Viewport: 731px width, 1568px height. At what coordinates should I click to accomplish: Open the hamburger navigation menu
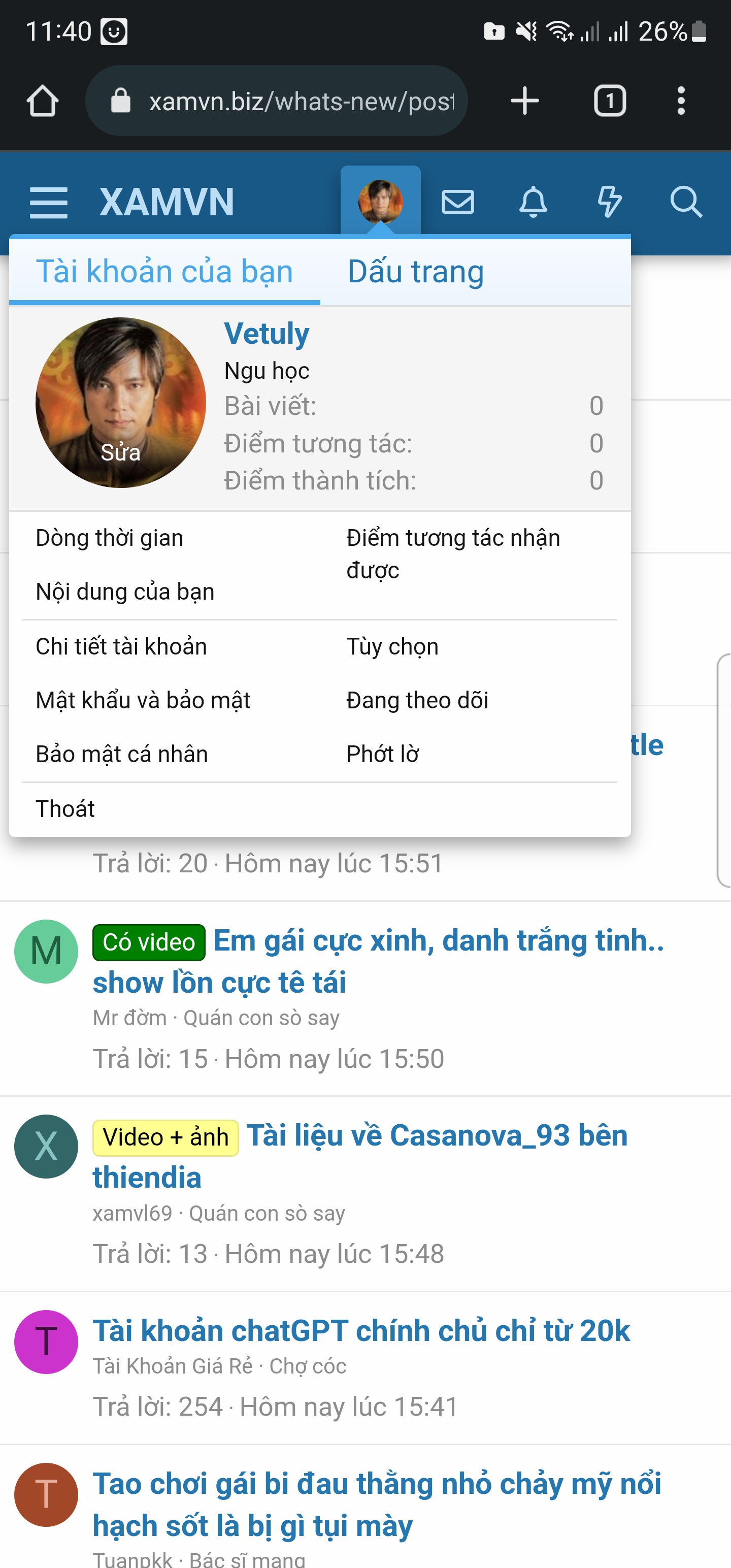pos(49,202)
